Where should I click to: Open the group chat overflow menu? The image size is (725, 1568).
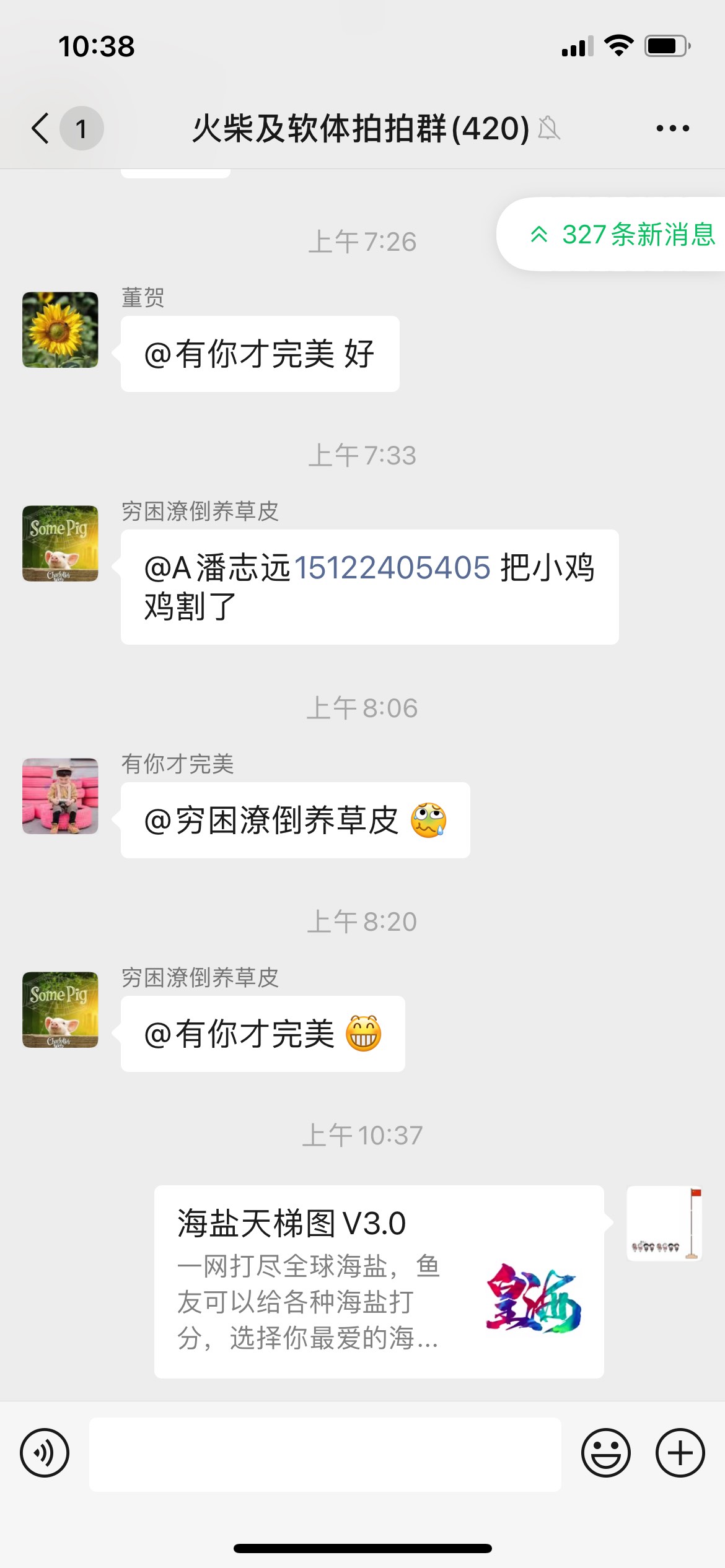click(x=672, y=128)
